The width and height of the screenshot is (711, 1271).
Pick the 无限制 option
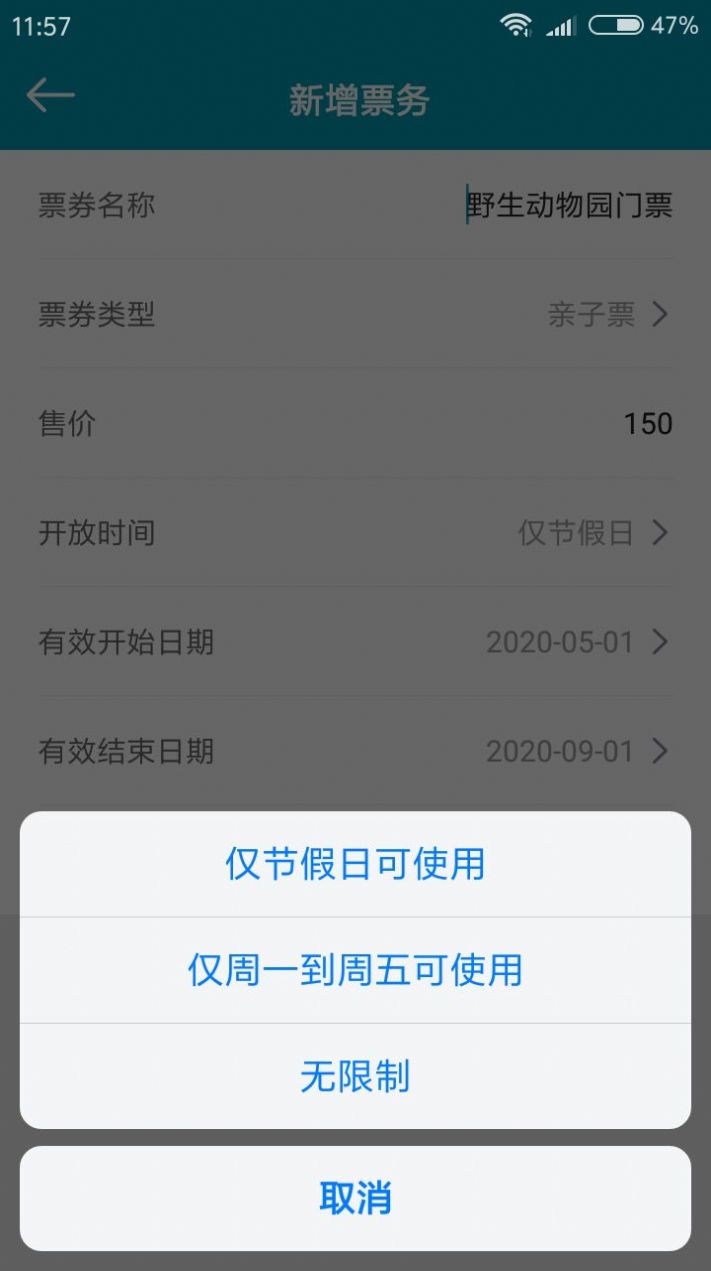coord(355,1076)
